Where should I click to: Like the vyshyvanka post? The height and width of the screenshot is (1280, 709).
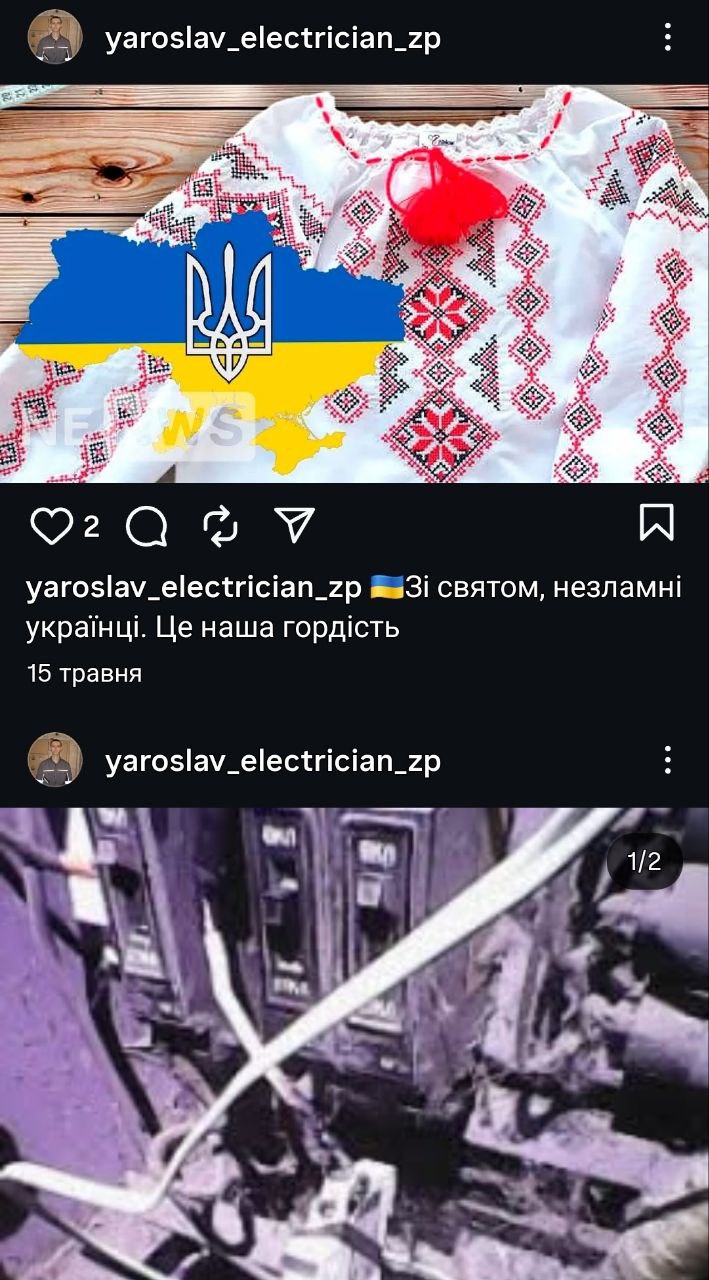pos(51,525)
